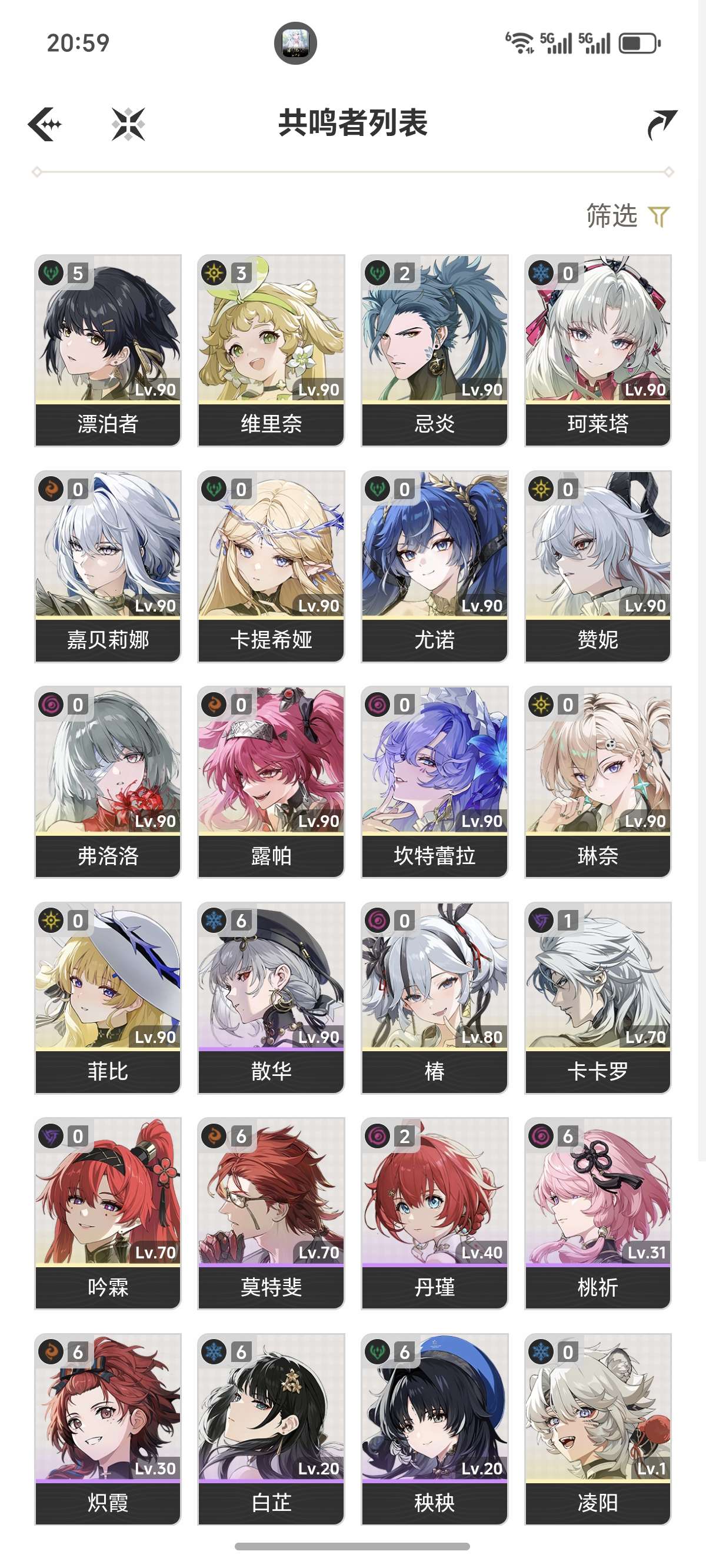The width and height of the screenshot is (706, 1568).
Task: Open 珂莱塔 character card
Action: [598, 350]
